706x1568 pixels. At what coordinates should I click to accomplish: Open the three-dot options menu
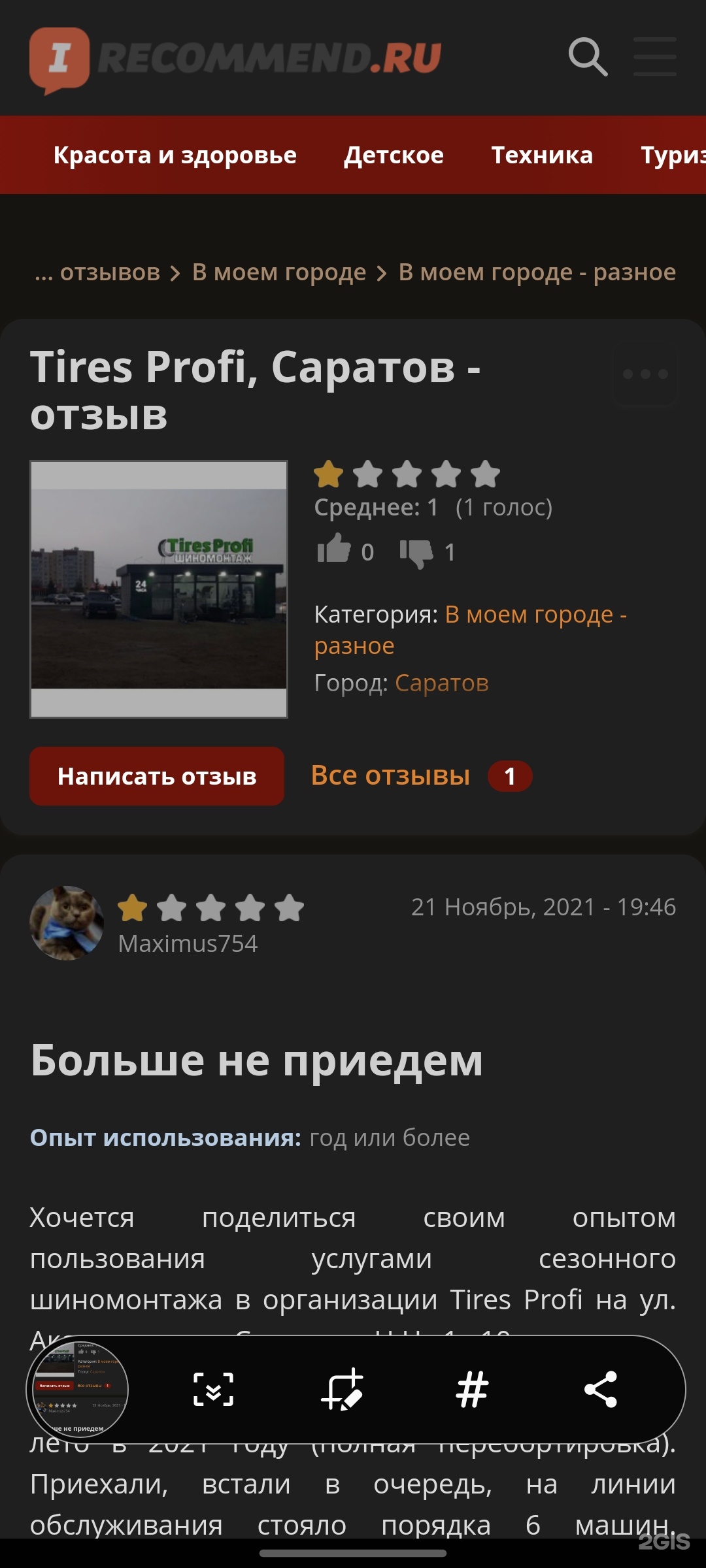pos(645,374)
